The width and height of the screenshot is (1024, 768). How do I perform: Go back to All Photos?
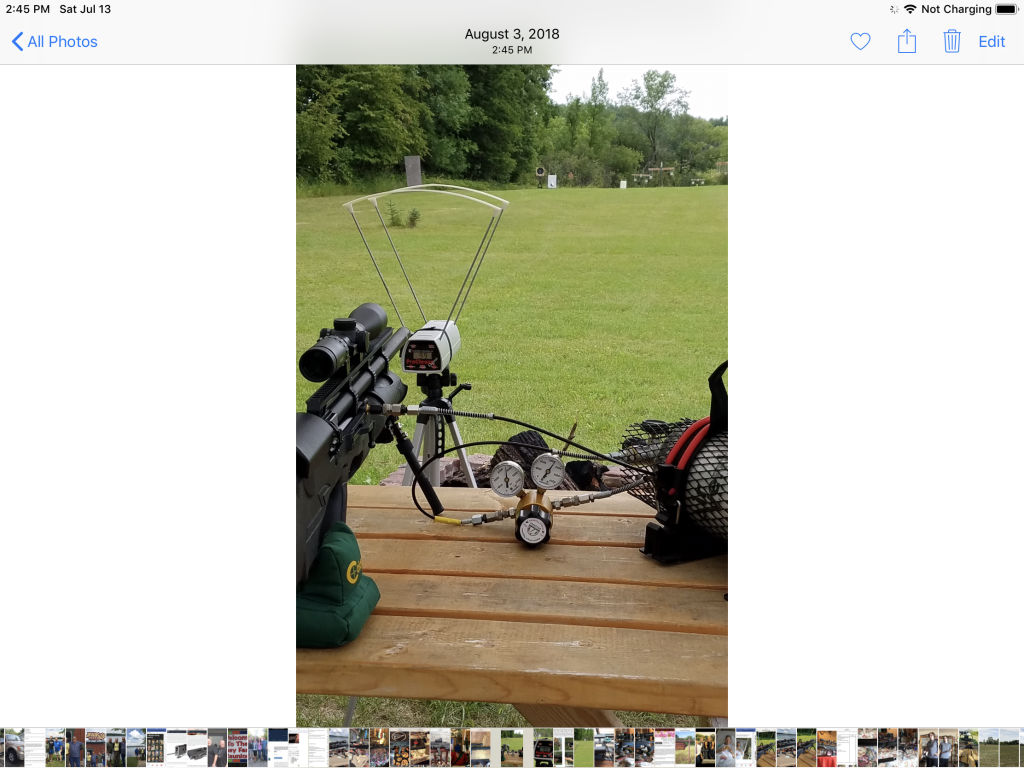pyautogui.click(x=54, y=42)
